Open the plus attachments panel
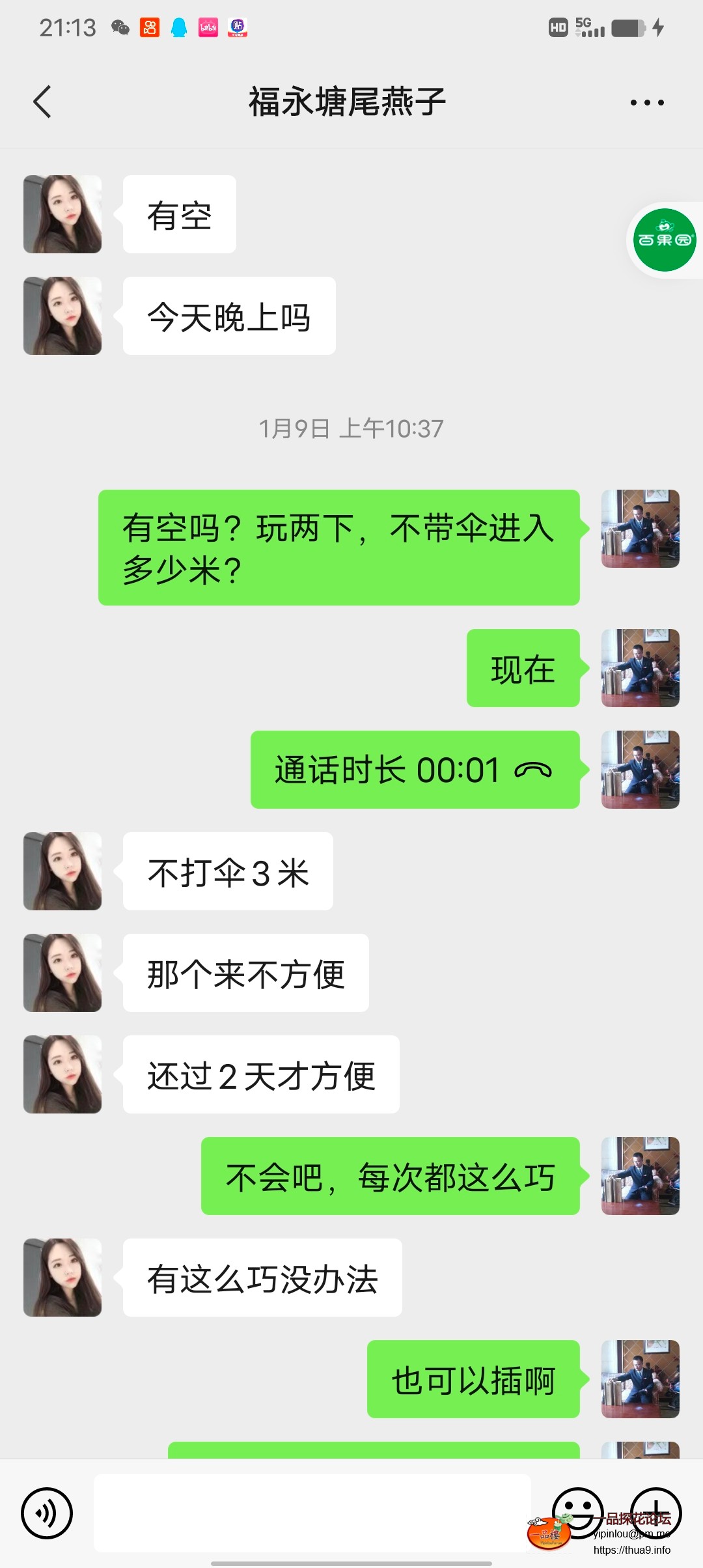This screenshot has height=1568, width=703. click(655, 1512)
